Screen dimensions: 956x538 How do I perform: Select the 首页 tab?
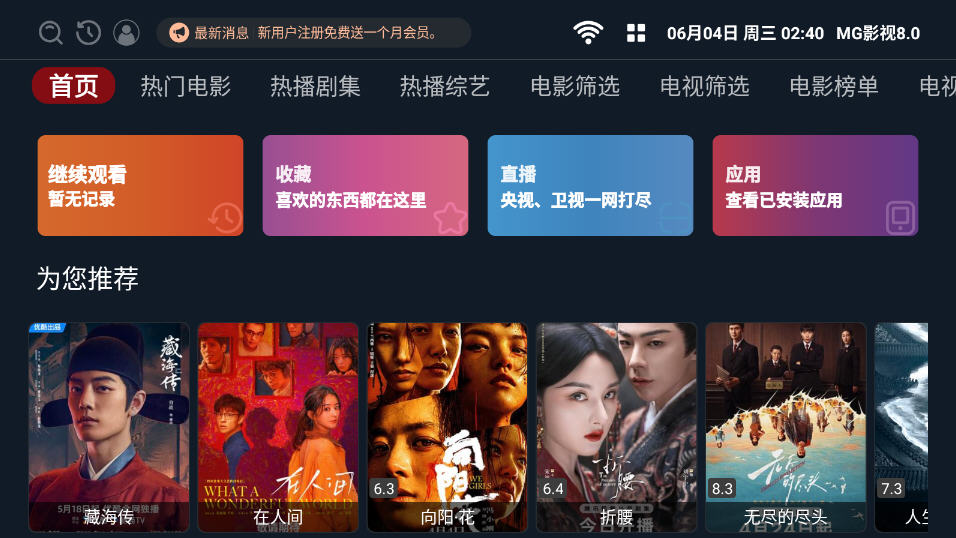[74, 86]
